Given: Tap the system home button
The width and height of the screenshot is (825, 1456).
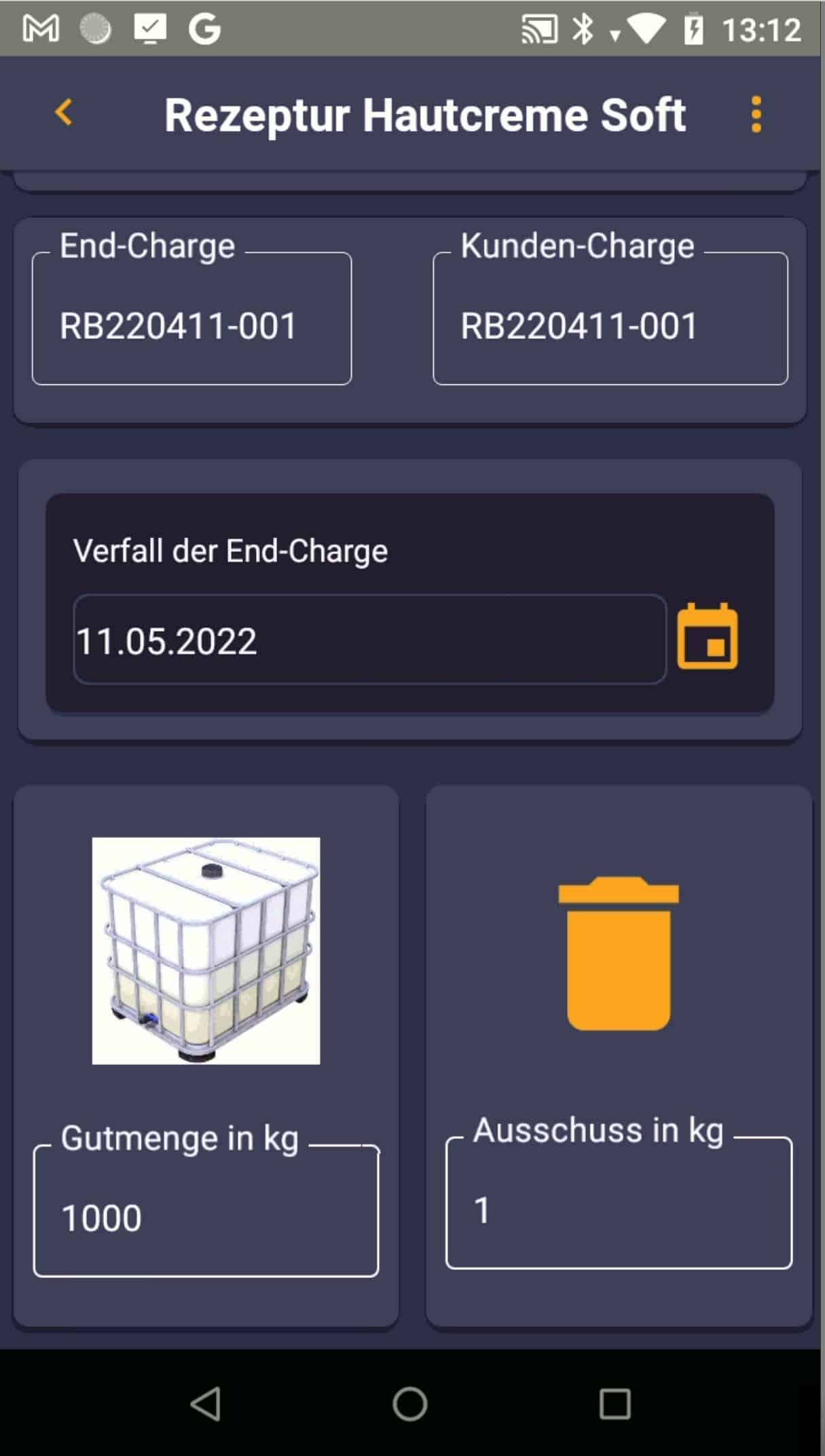Looking at the screenshot, I should click(x=410, y=1404).
